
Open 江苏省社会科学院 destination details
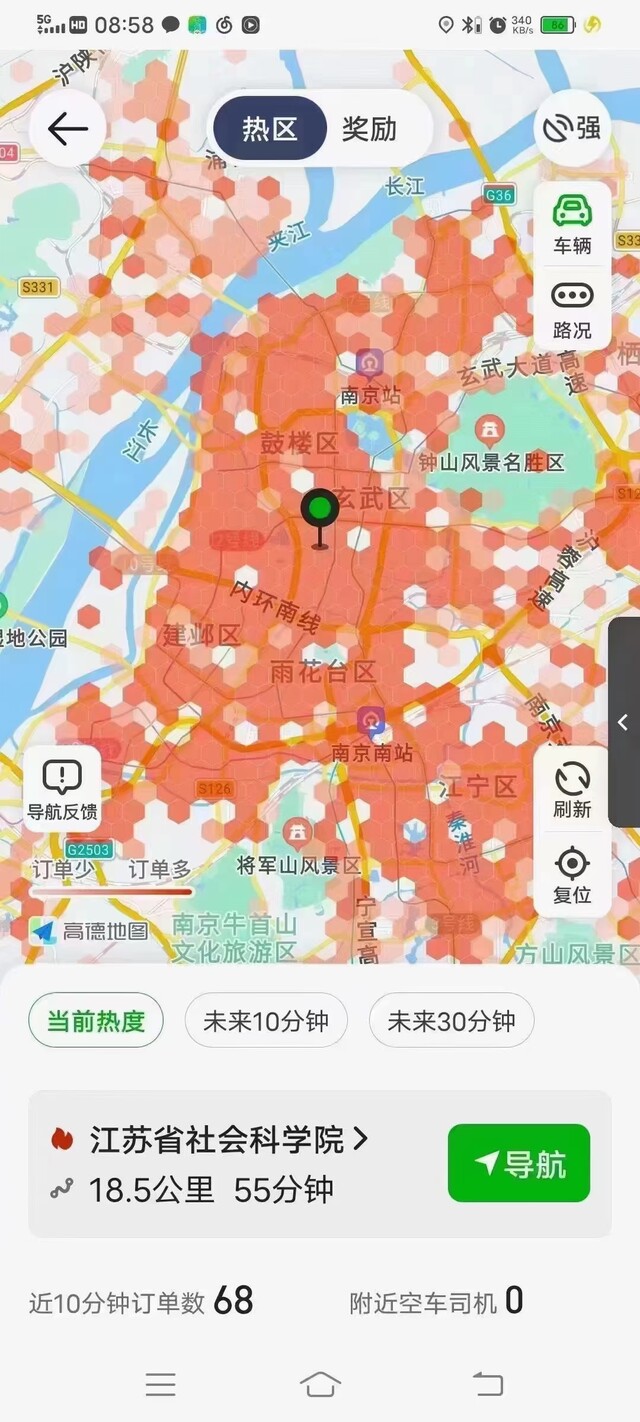[229, 1139]
